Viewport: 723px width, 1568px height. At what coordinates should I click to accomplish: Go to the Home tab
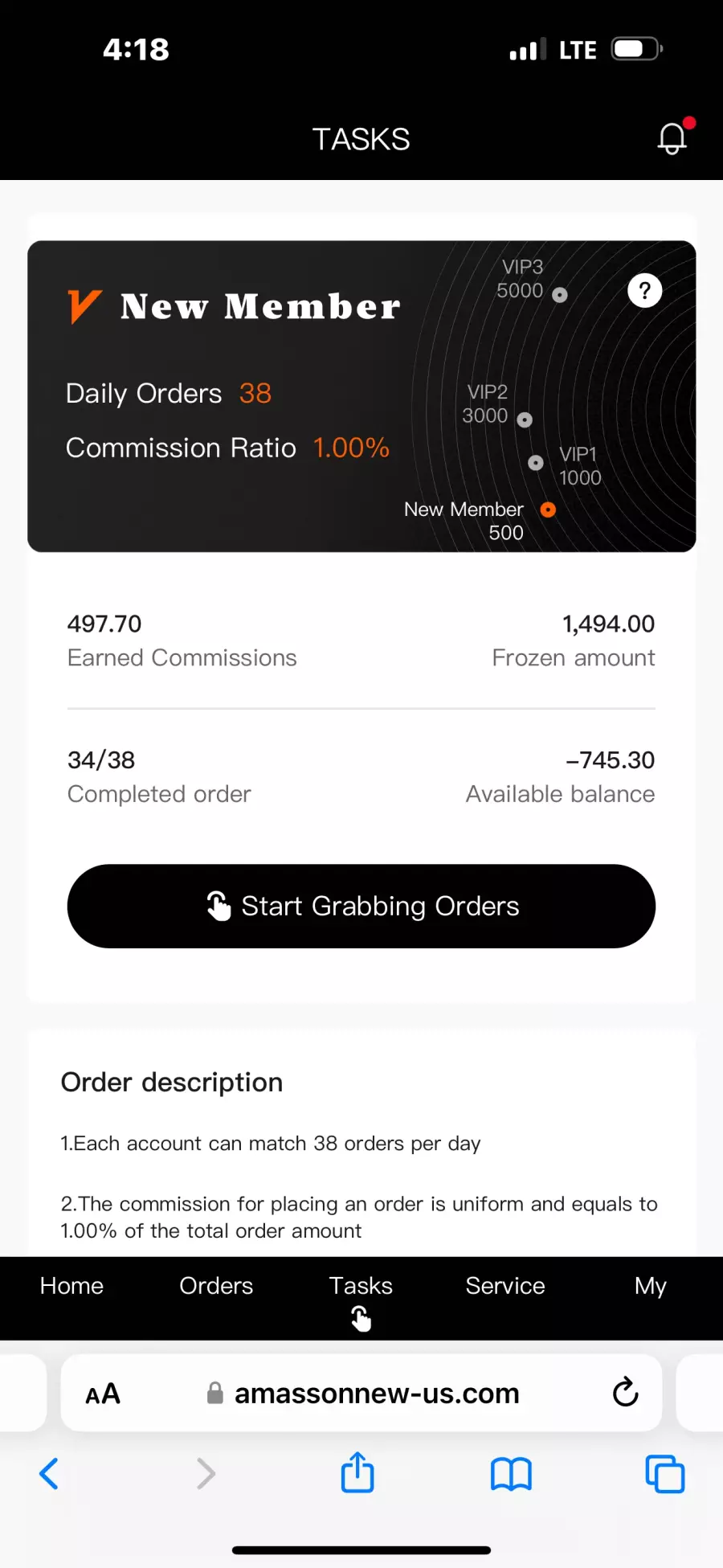click(71, 1286)
